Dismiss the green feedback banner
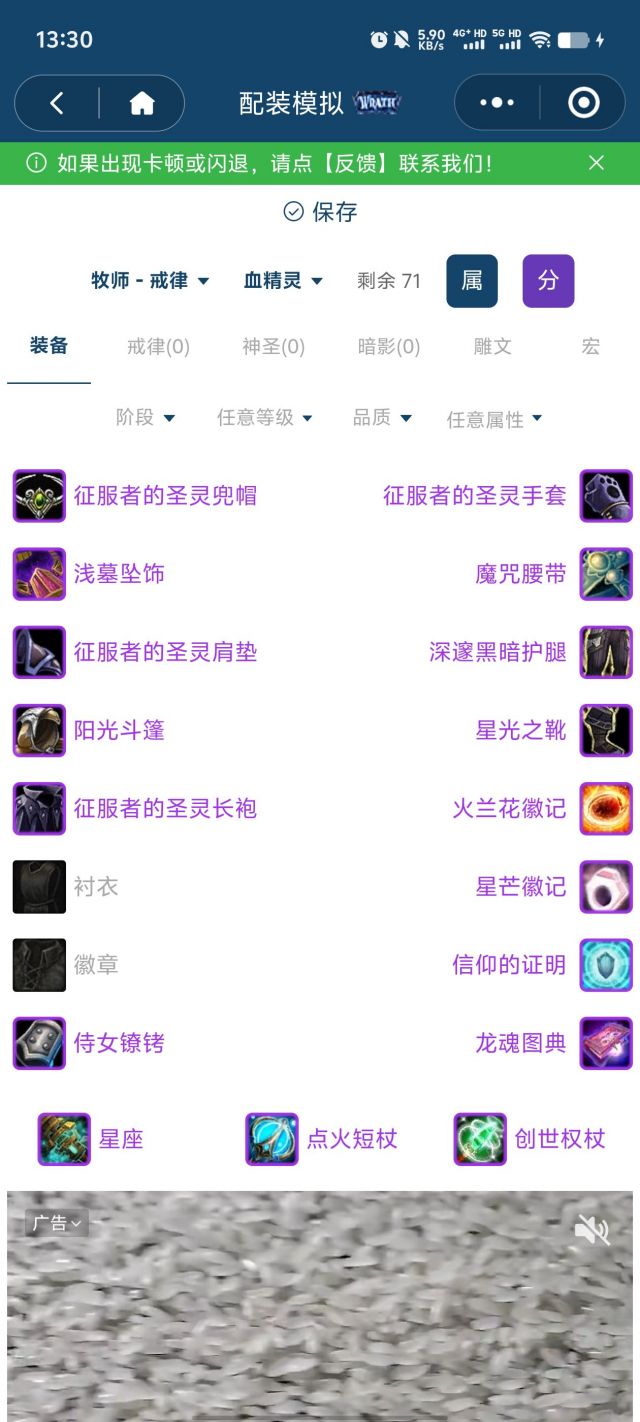Image resolution: width=640 pixels, height=1422 pixels. pos(596,163)
